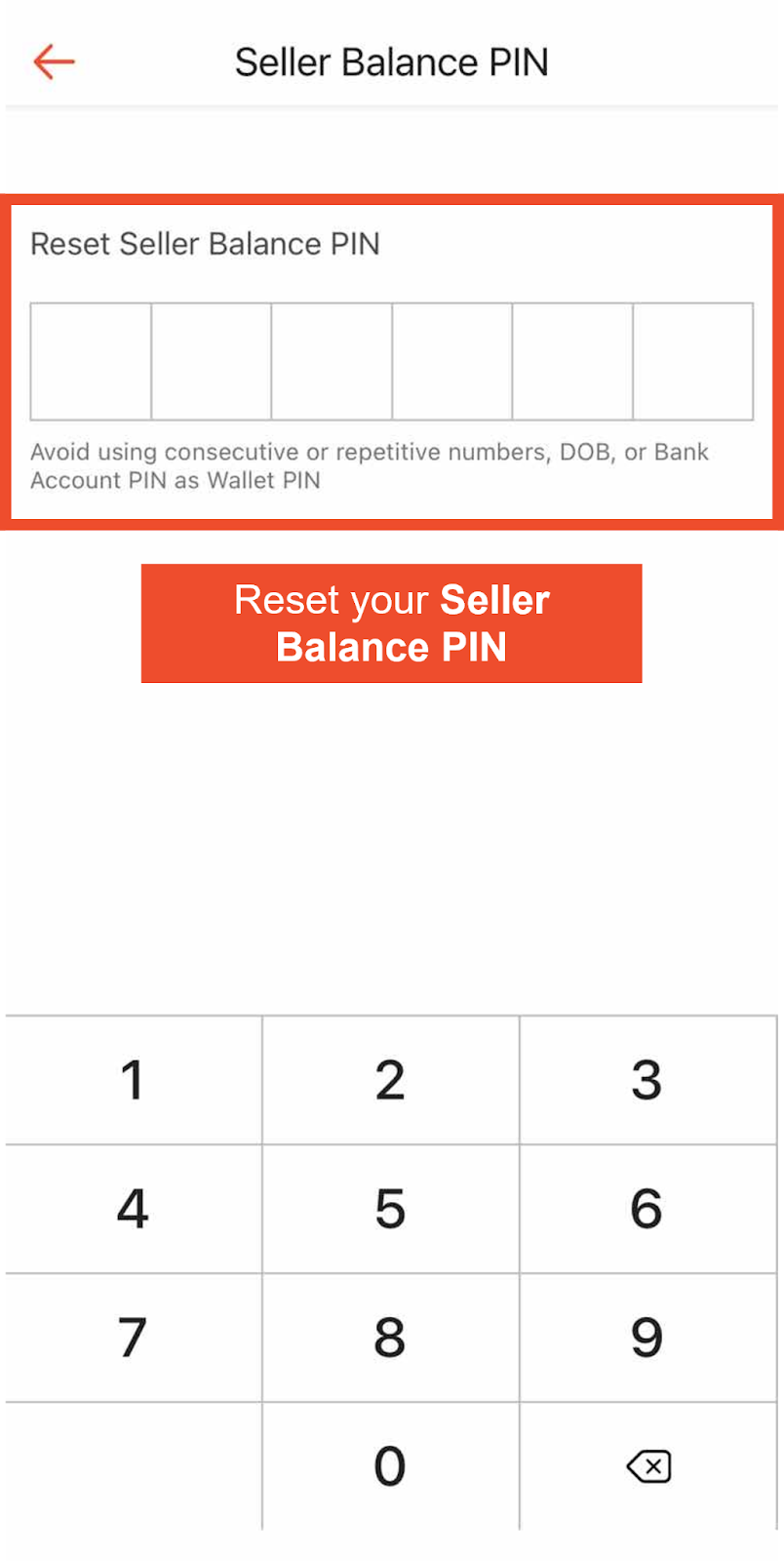Click the Seller Balance PIN title bar
The height and width of the screenshot is (1561, 784).
[x=391, y=61]
